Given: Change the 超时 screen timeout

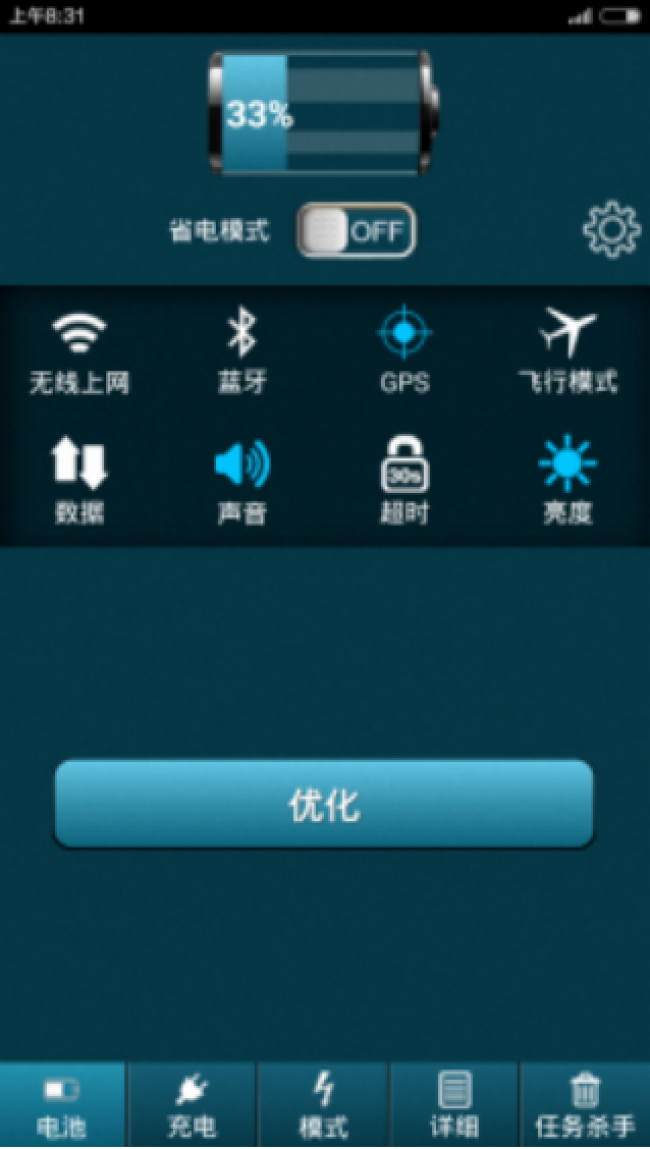Looking at the screenshot, I should 405,481.
